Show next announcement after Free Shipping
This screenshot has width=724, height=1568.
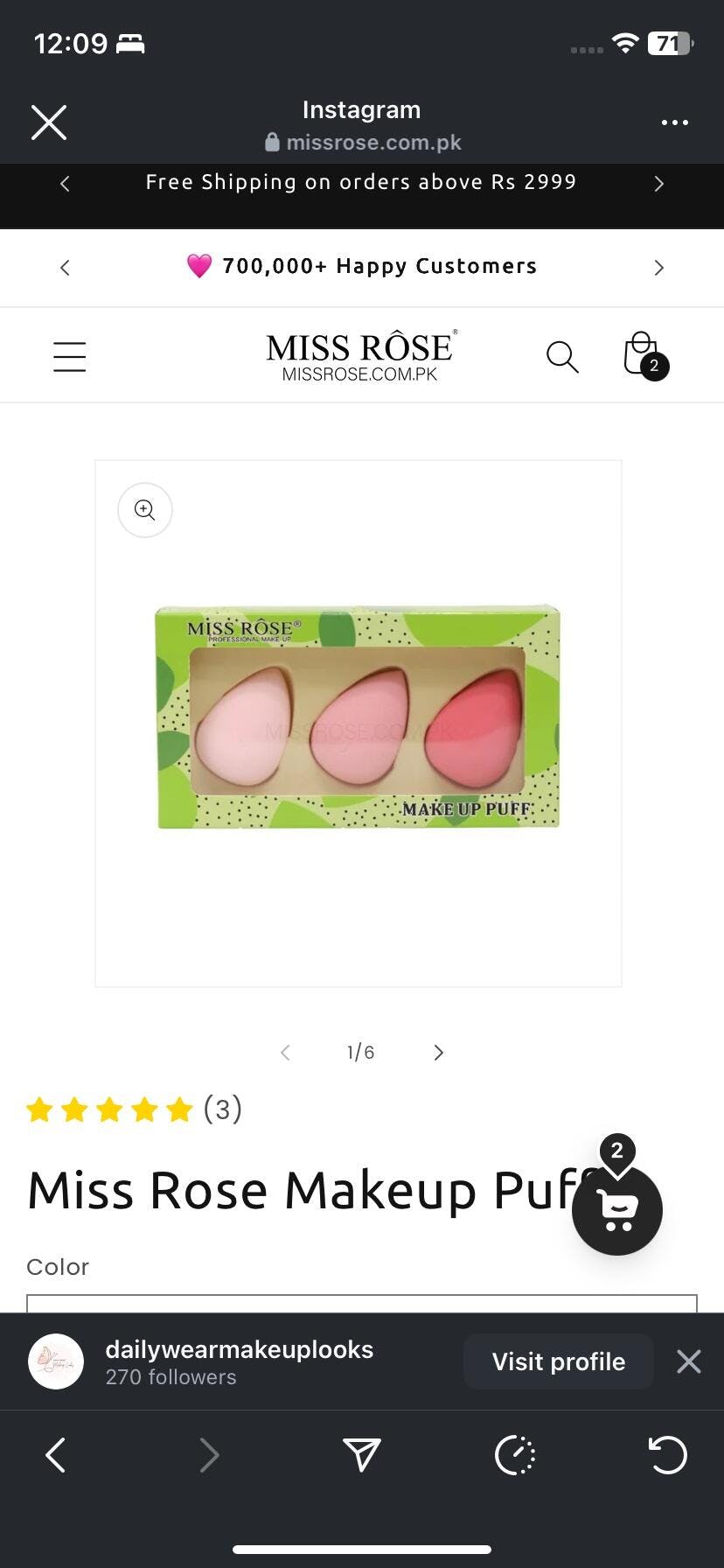[x=658, y=184]
